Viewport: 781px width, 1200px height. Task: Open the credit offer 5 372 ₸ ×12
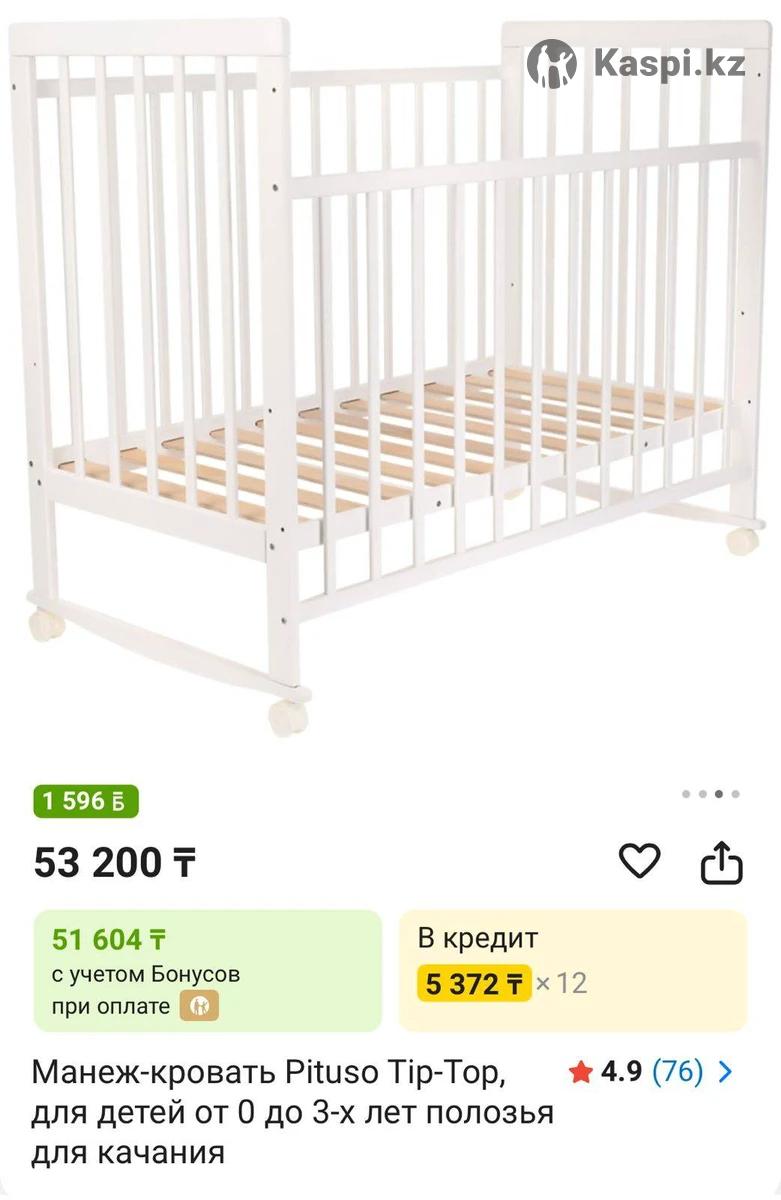pos(572,970)
